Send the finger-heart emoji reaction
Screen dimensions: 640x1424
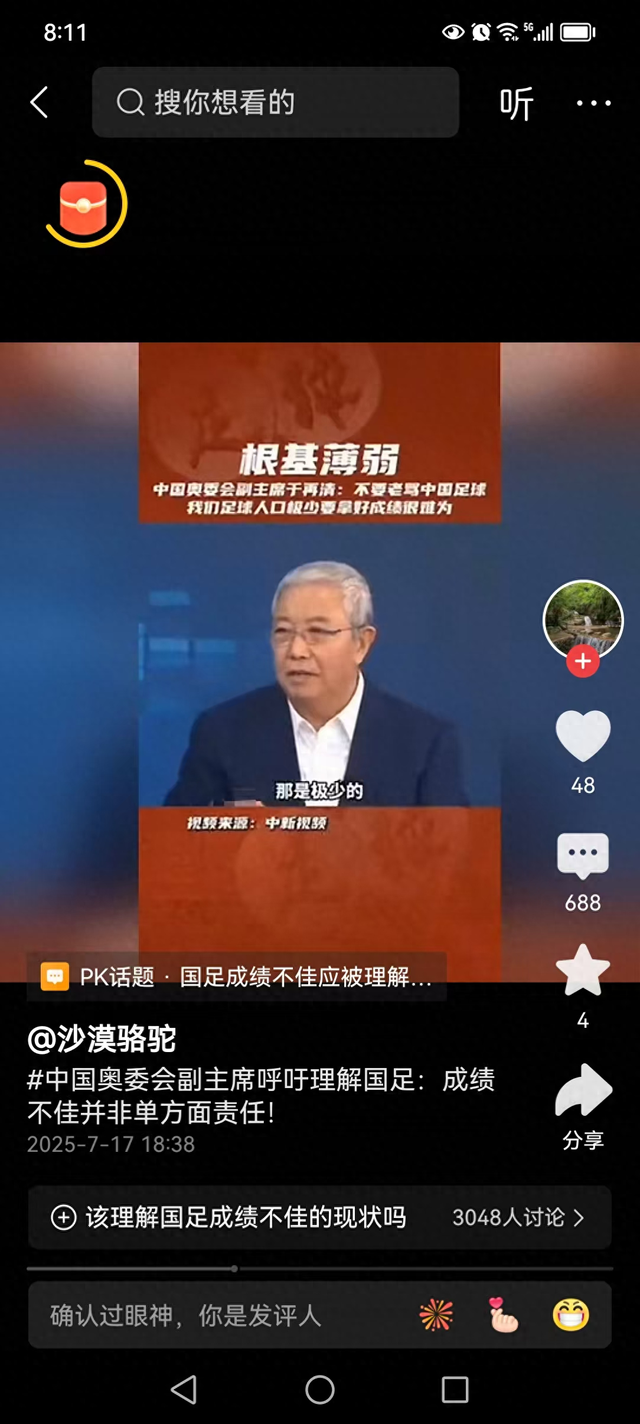coord(503,1315)
